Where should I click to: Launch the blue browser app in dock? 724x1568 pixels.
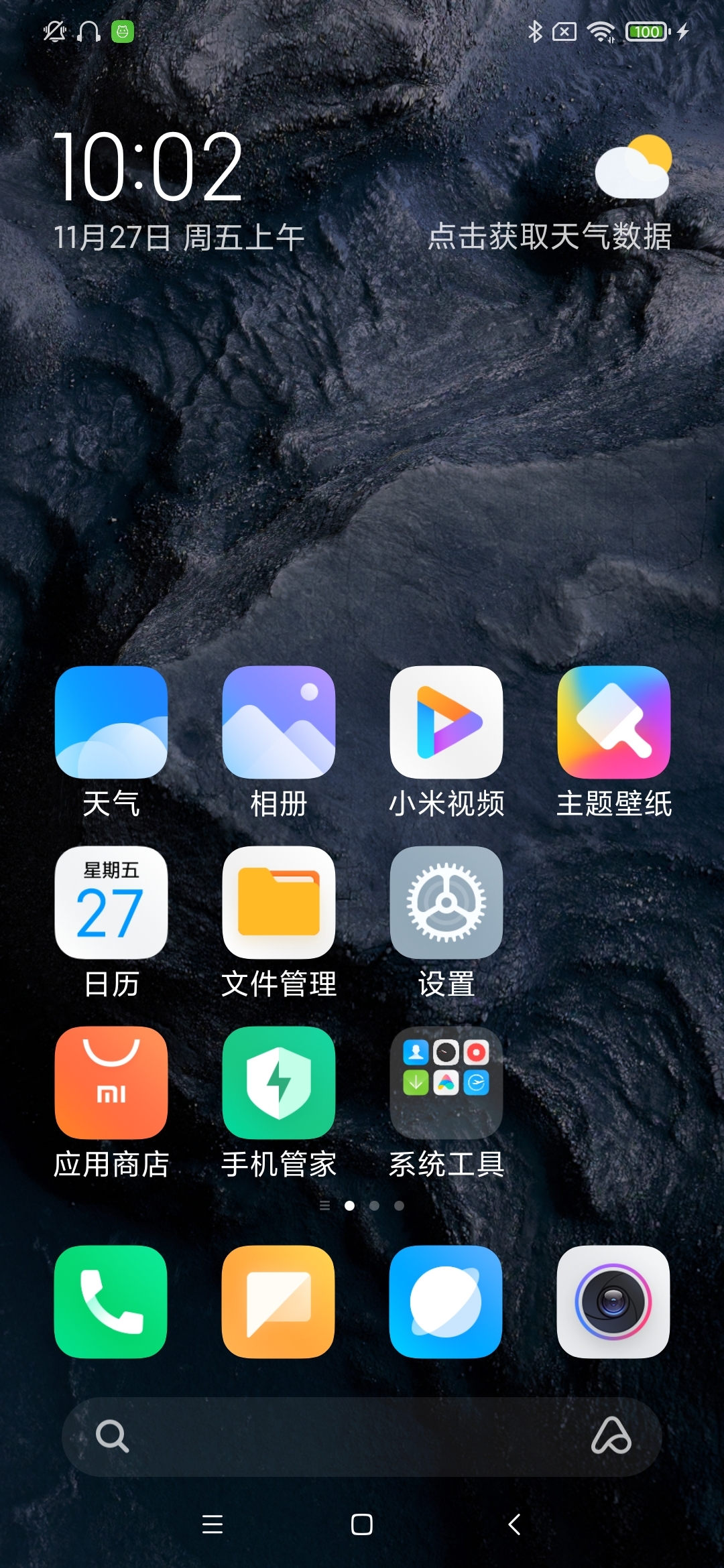click(x=446, y=1302)
